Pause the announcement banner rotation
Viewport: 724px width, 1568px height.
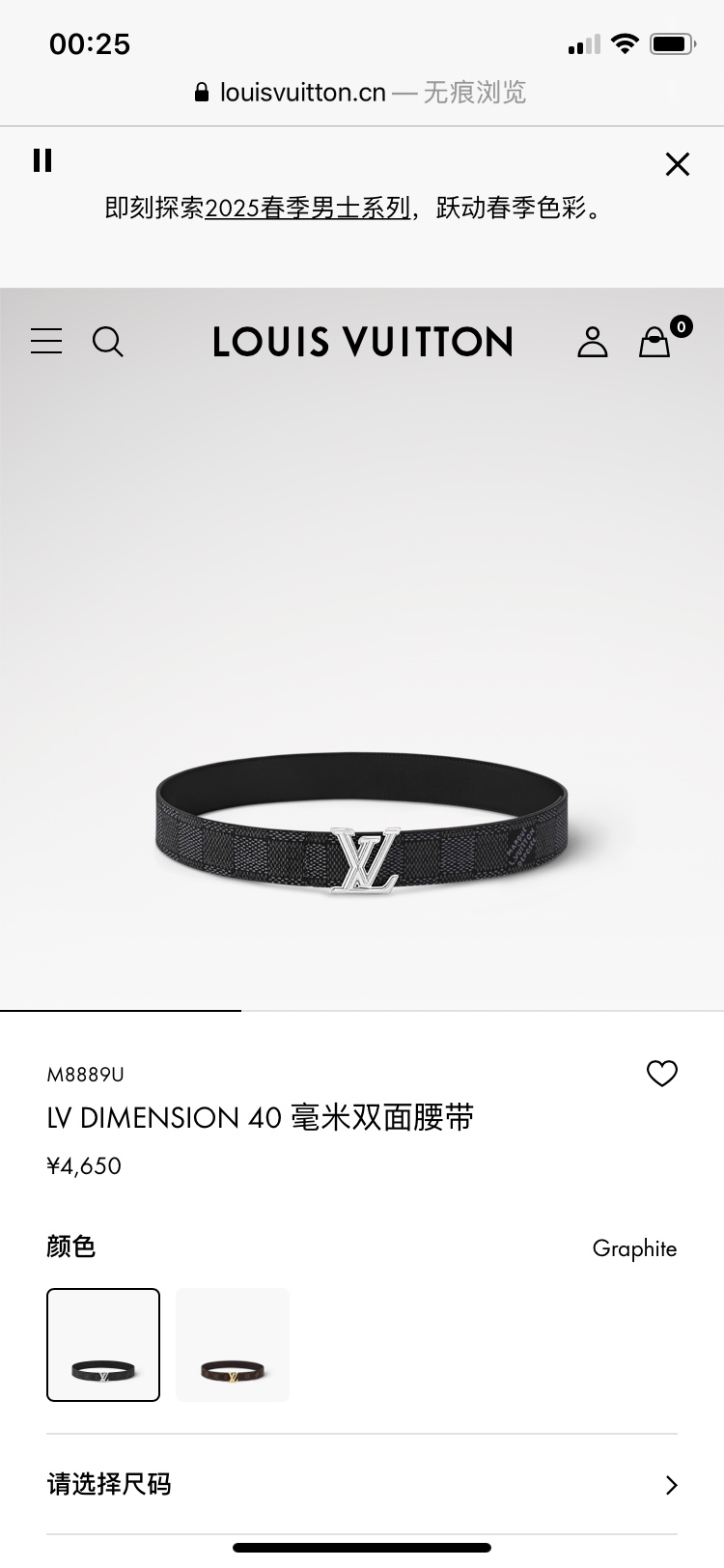tap(42, 160)
